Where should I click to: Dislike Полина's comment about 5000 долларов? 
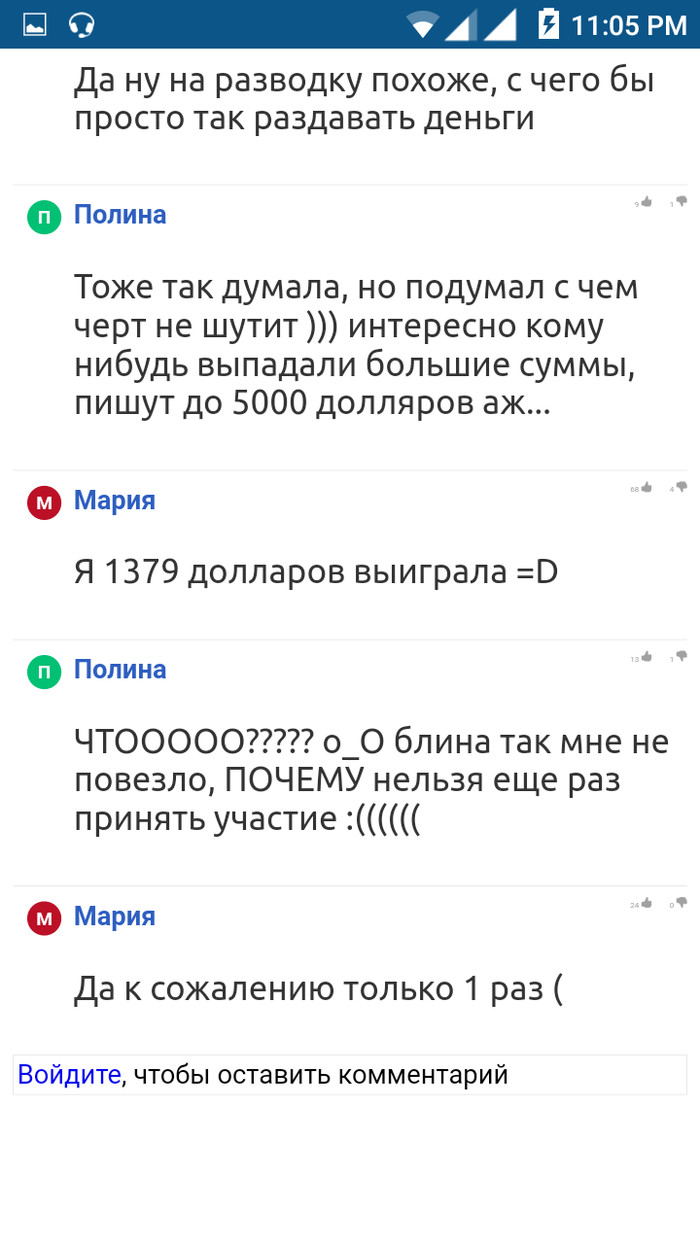coord(681,202)
